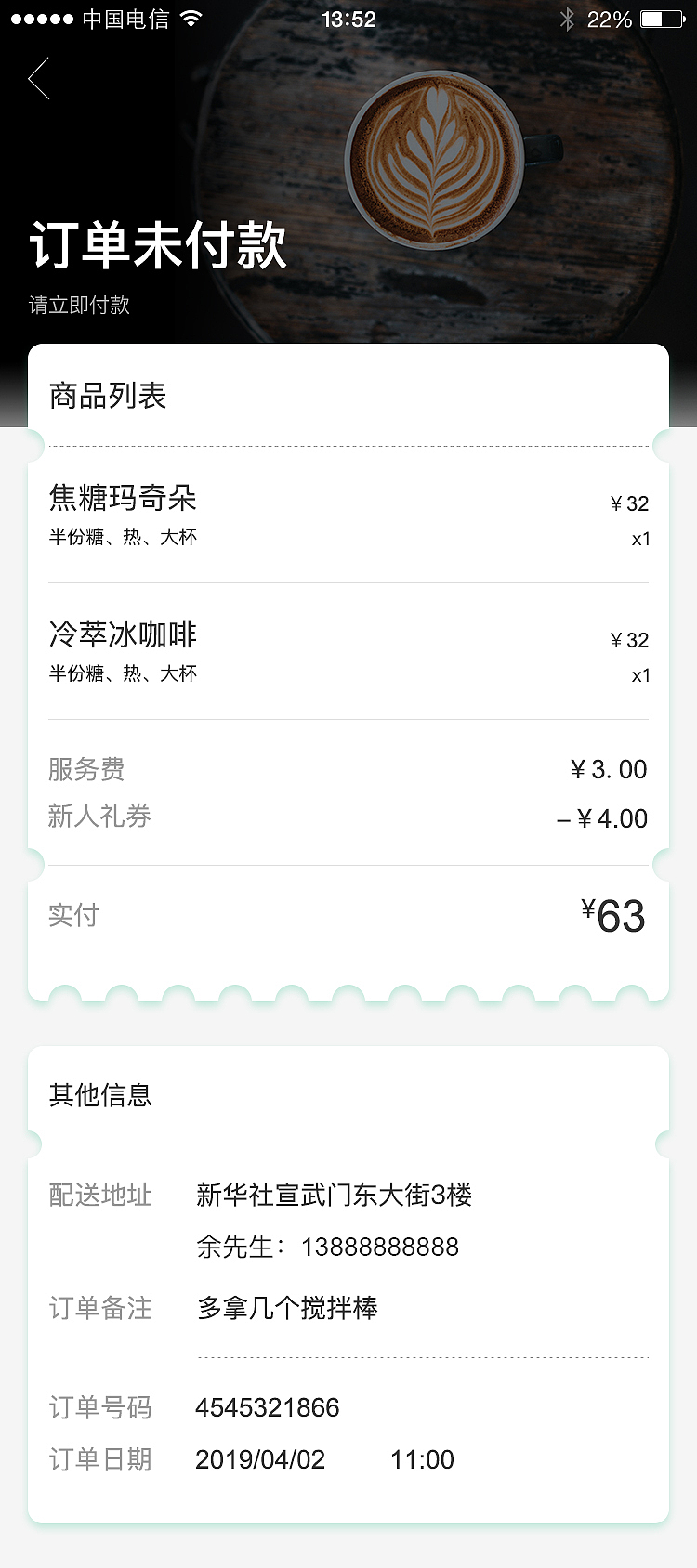
Task: Tap the order number 4545321866
Action: click(265, 1407)
